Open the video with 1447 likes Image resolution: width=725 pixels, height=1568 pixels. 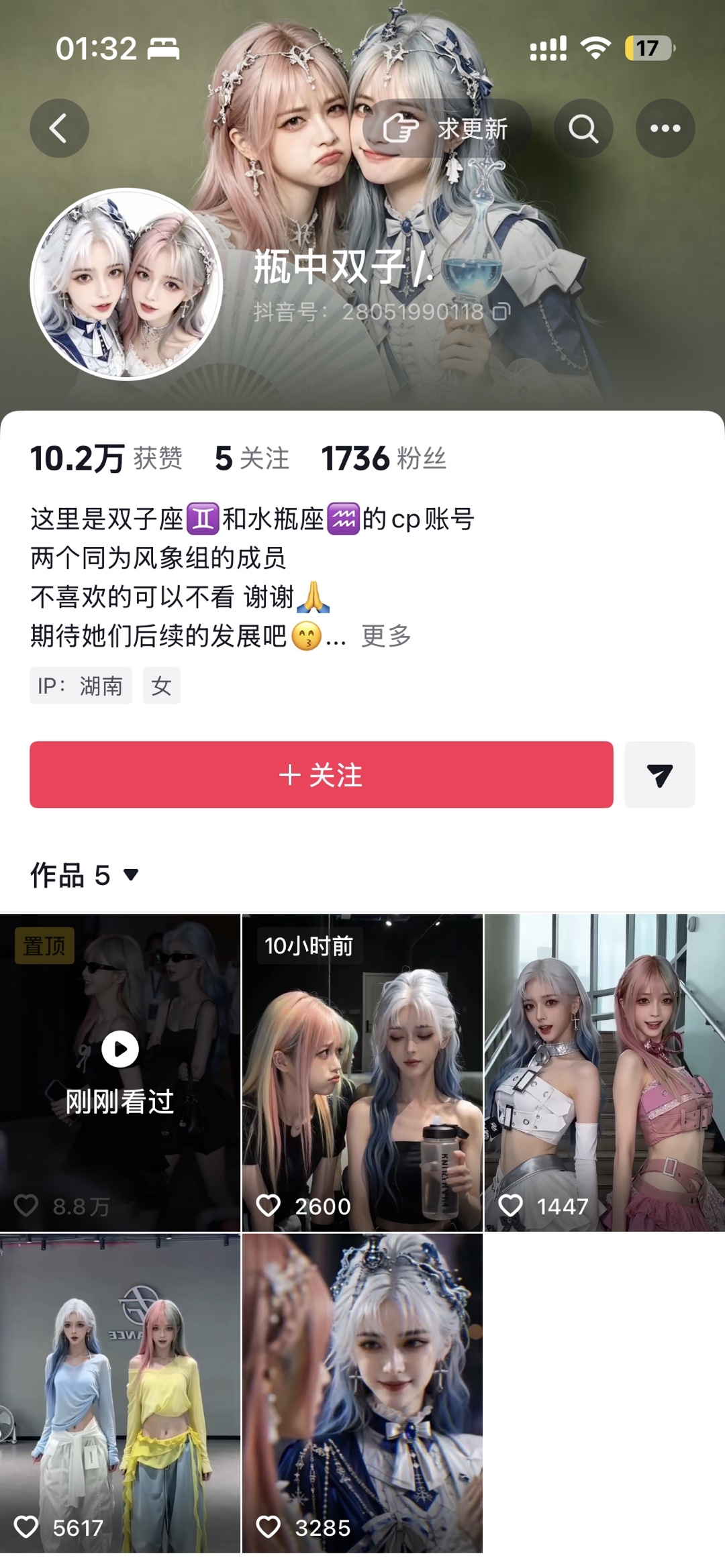605,1072
